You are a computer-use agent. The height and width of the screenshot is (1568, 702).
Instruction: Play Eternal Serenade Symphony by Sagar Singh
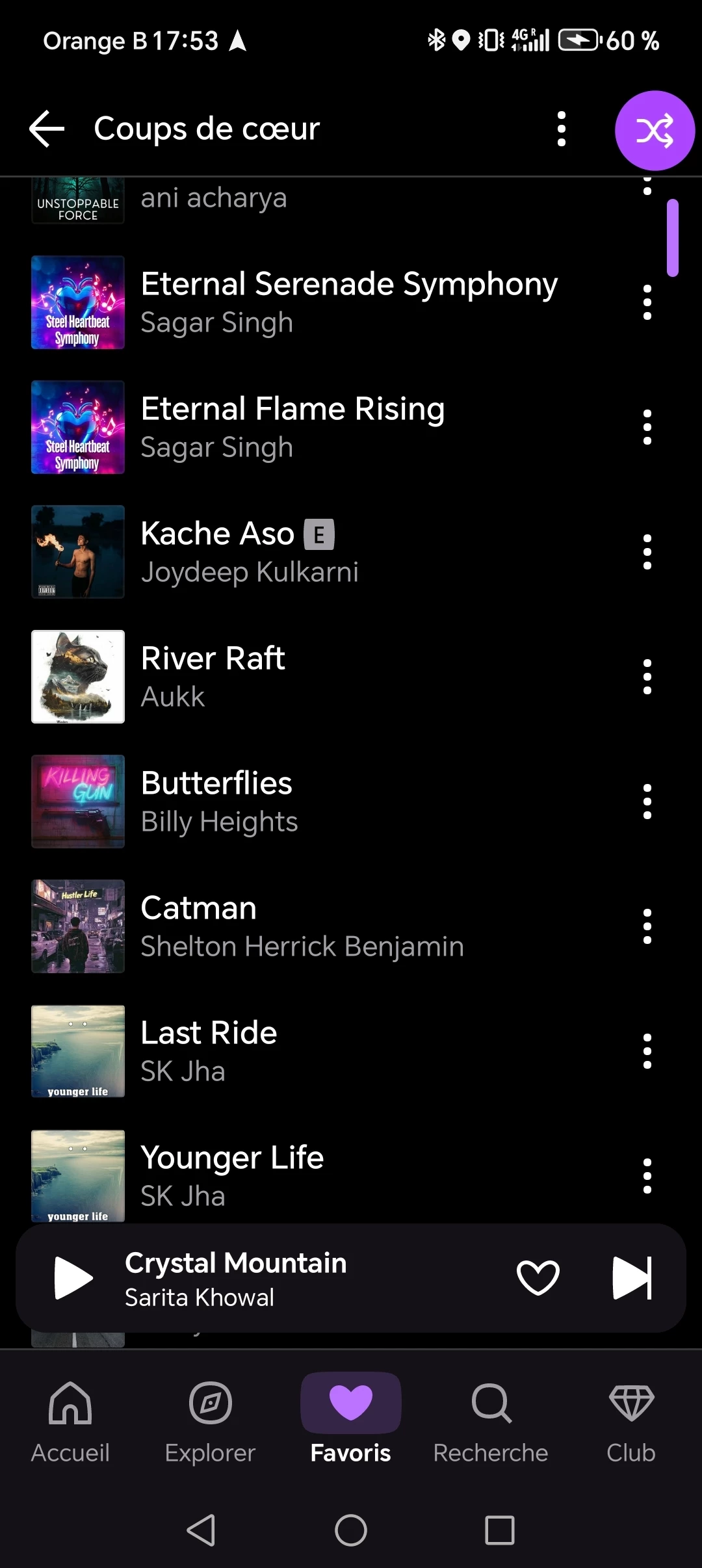point(349,302)
